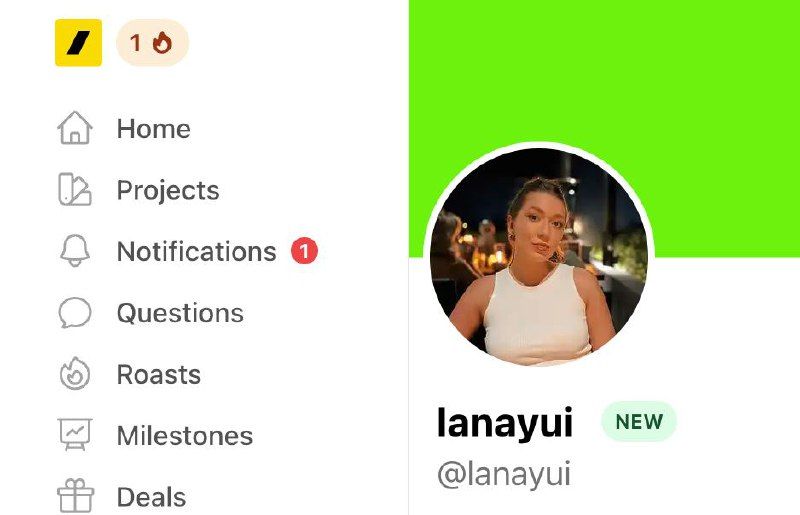The image size is (800, 515).
Task: Open the streak flame badge
Action: click(x=152, y=43)
